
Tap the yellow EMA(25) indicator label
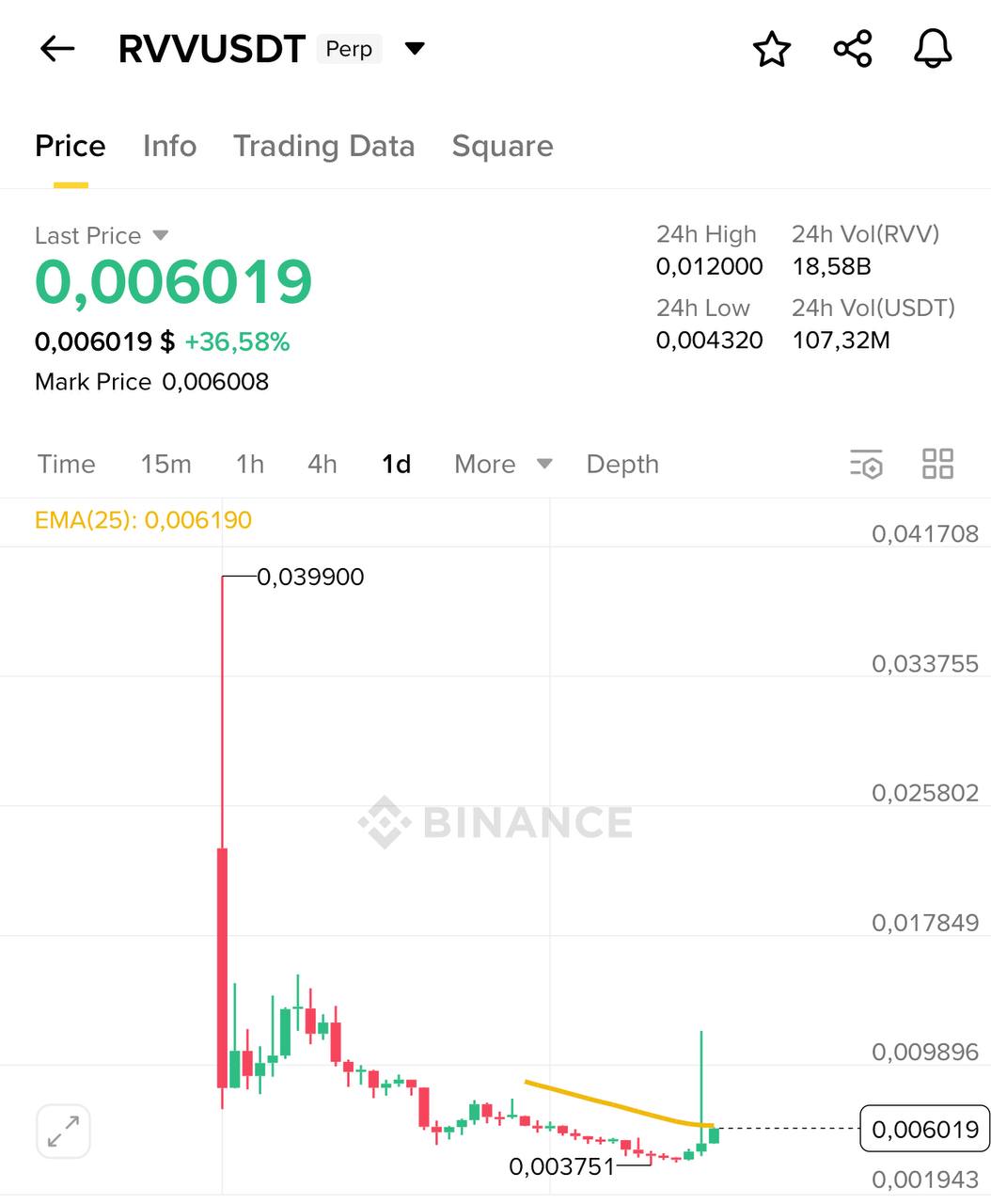pyautogui.click(x=143, y=519)
